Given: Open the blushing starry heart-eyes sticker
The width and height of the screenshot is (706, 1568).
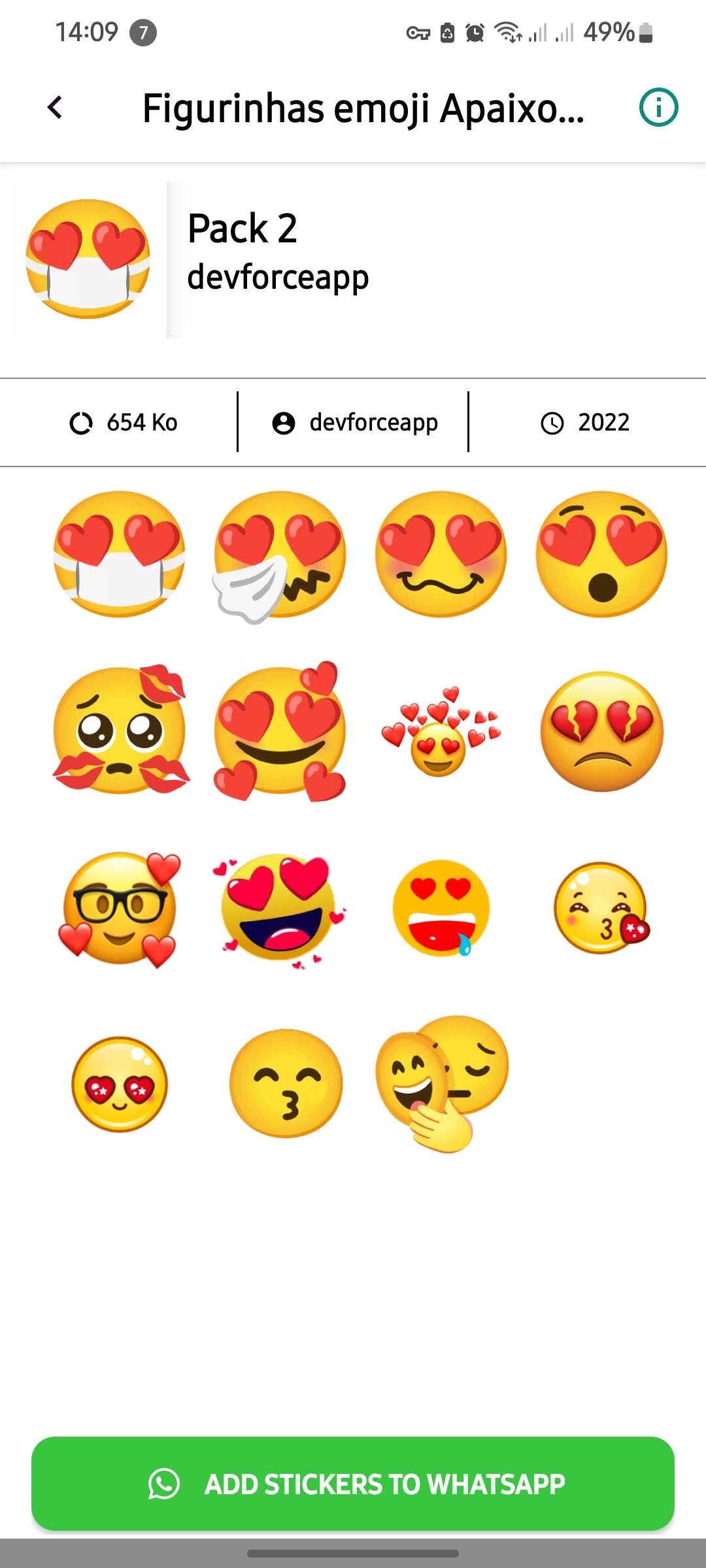Looking at the screenshot, I should 120,1085.
